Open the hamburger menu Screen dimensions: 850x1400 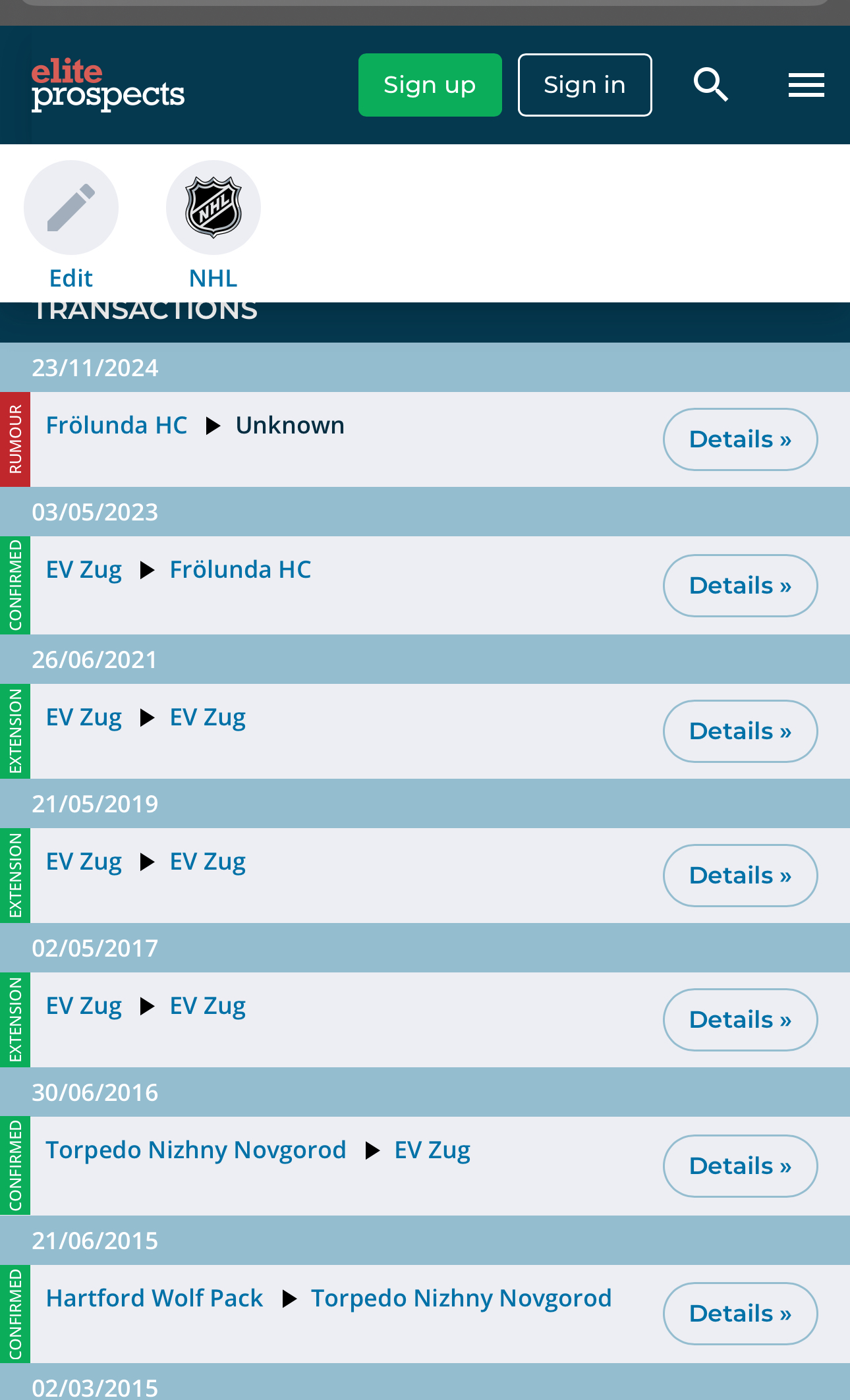point(806,85)
